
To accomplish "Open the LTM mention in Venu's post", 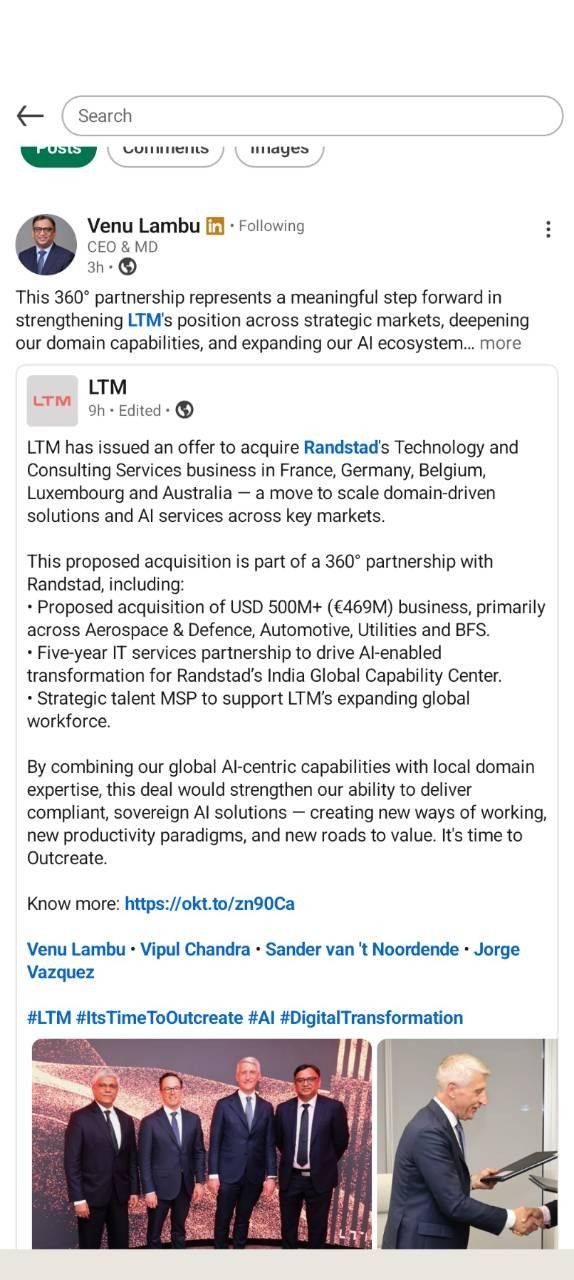I will (144, 320).
